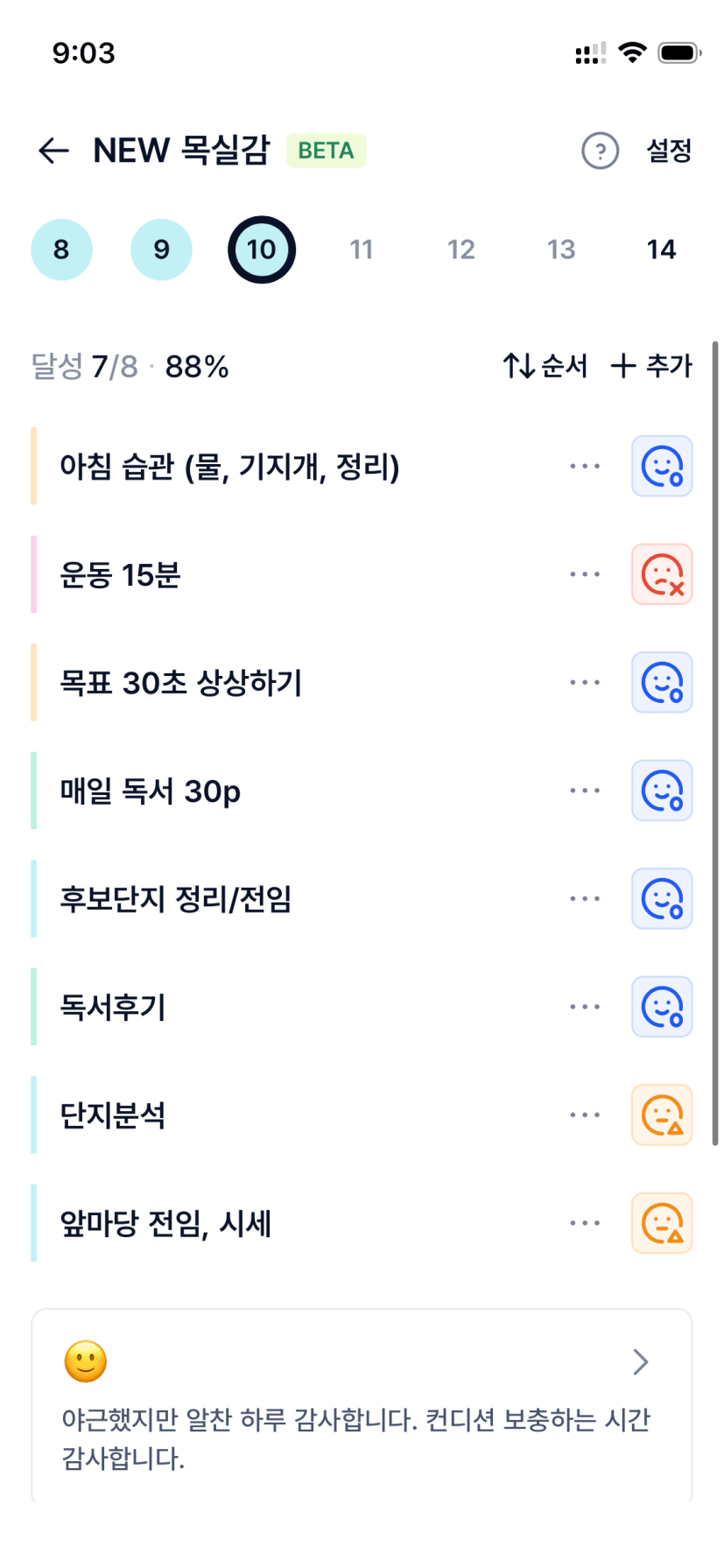This screenshot has width=724, height=1568.
Task: Open more options for 앞마당 전임, 시세
Action: pyautogui.click(x=585, y=1223)
